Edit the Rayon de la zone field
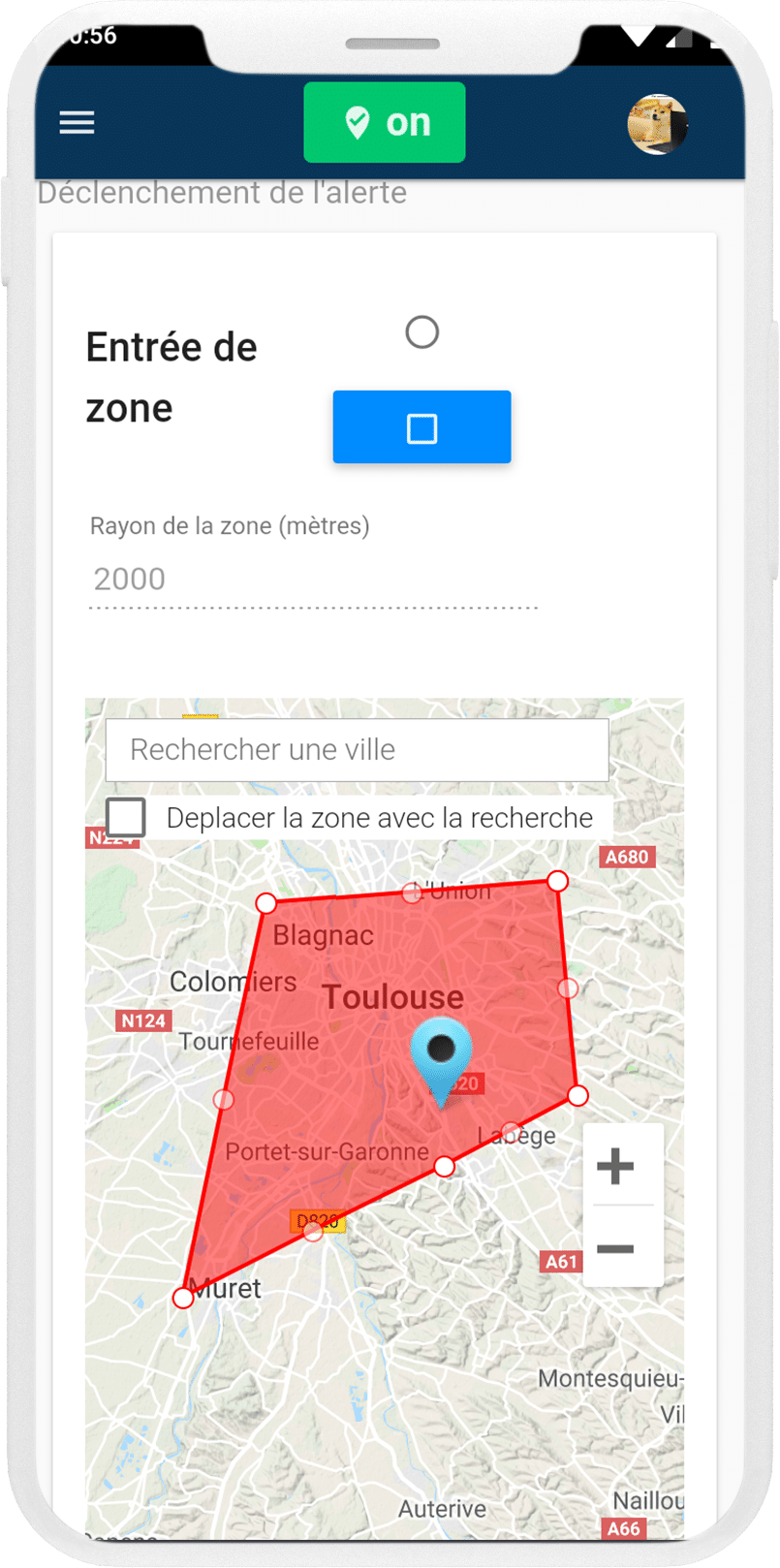This screenshot has height=1568, width=780. (313, 580)
